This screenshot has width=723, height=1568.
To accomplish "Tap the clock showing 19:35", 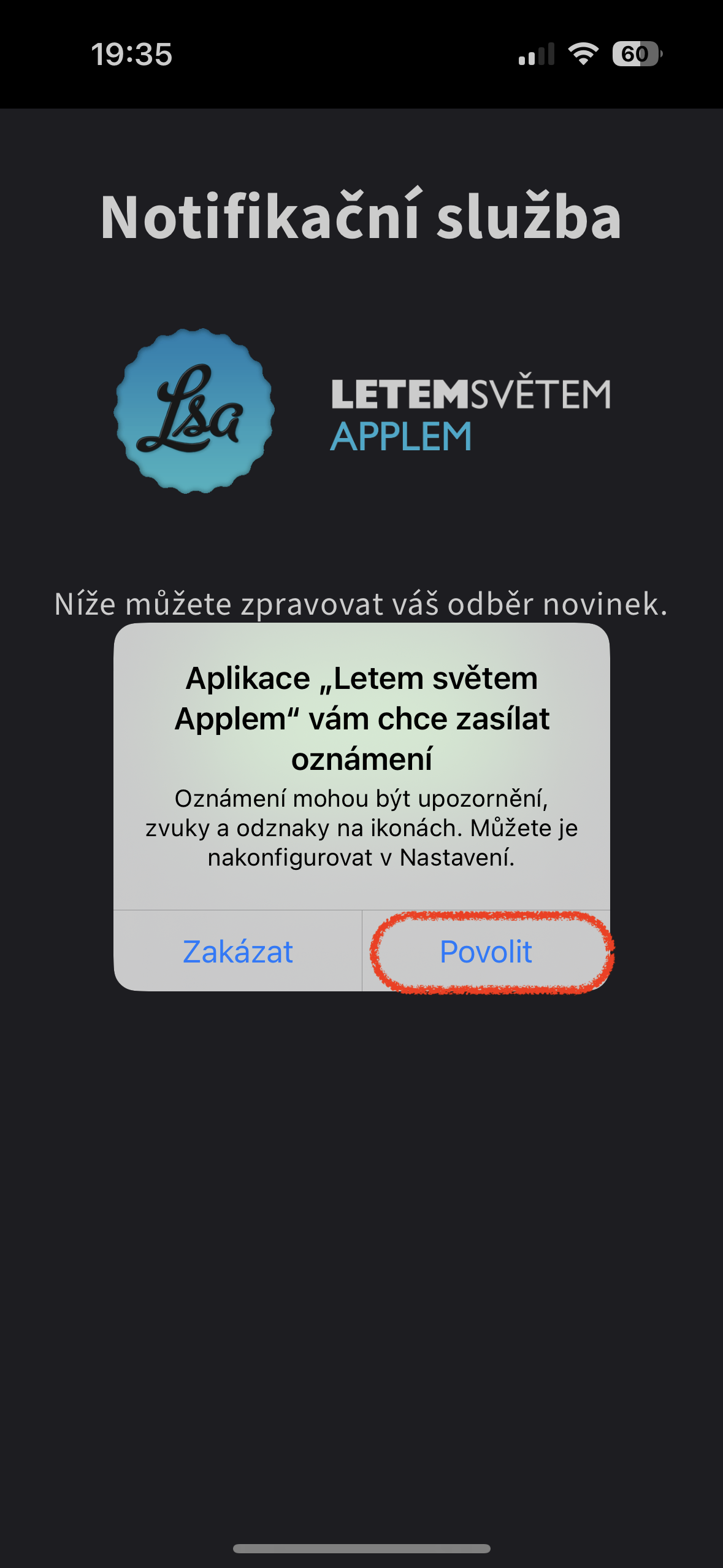I will point(132,55).
